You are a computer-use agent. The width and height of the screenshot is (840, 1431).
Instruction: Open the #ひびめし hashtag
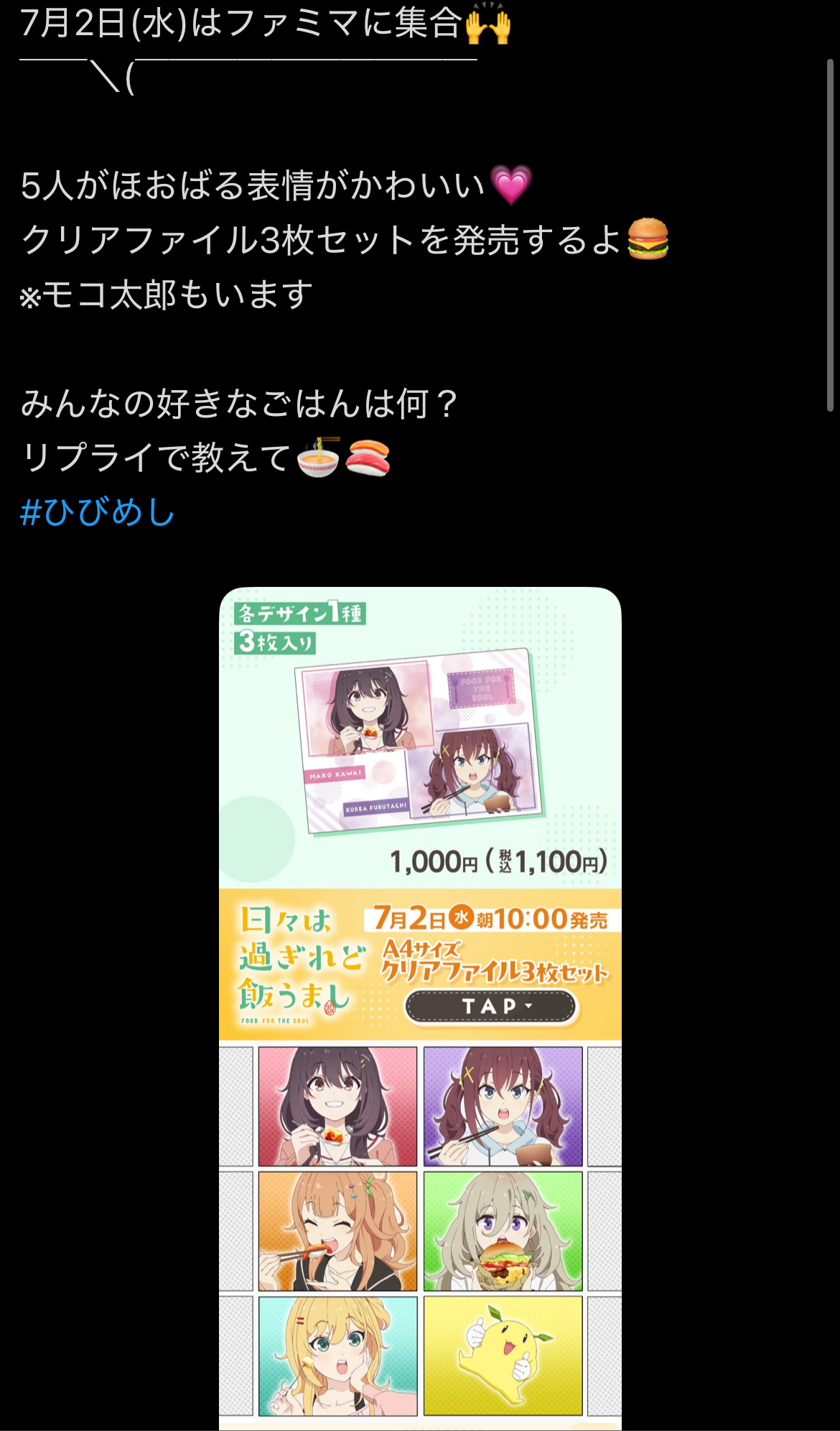coord(98,512)
